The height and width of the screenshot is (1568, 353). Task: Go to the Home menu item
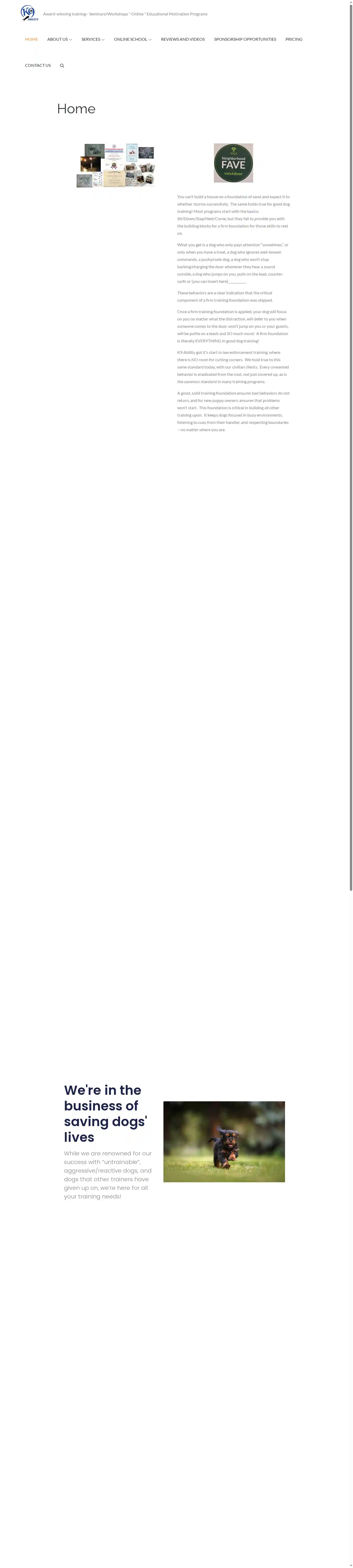[31, 39]
